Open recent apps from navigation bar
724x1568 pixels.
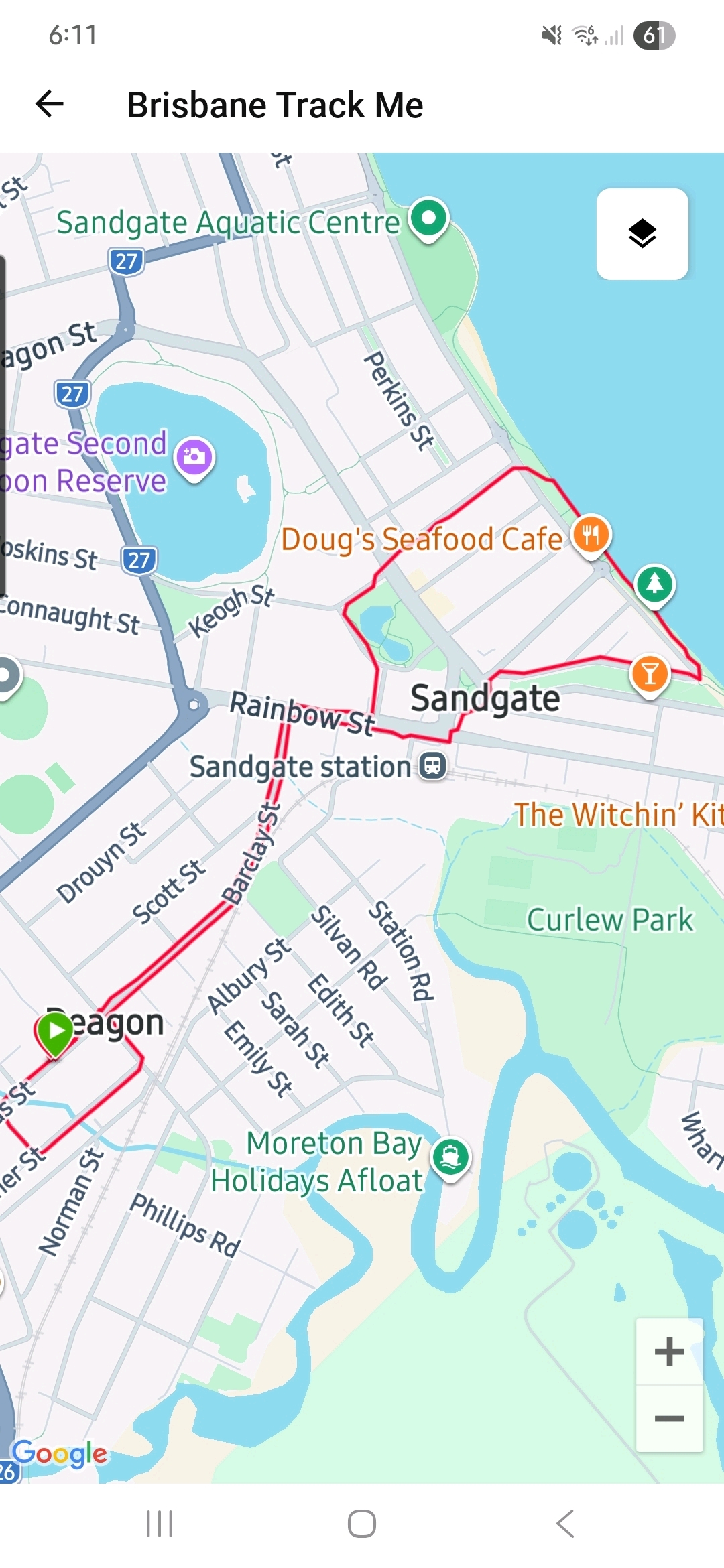tap(160, 1524)
